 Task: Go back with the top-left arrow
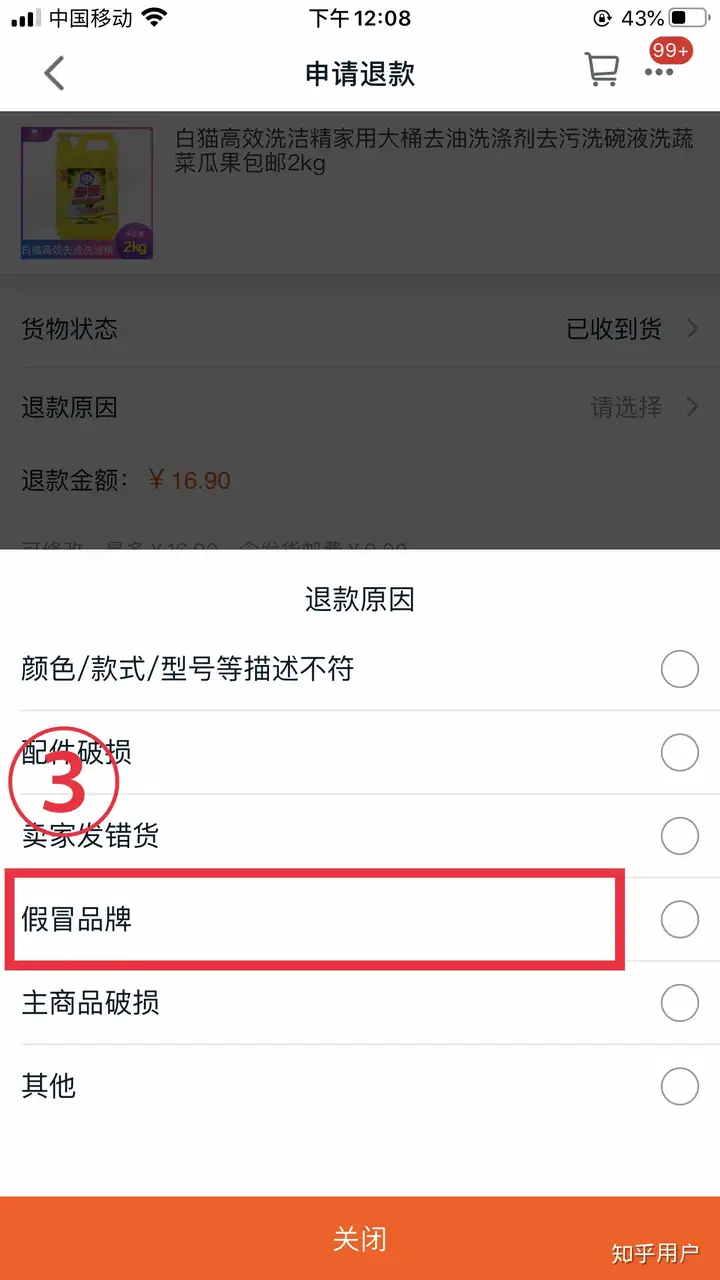54,73
